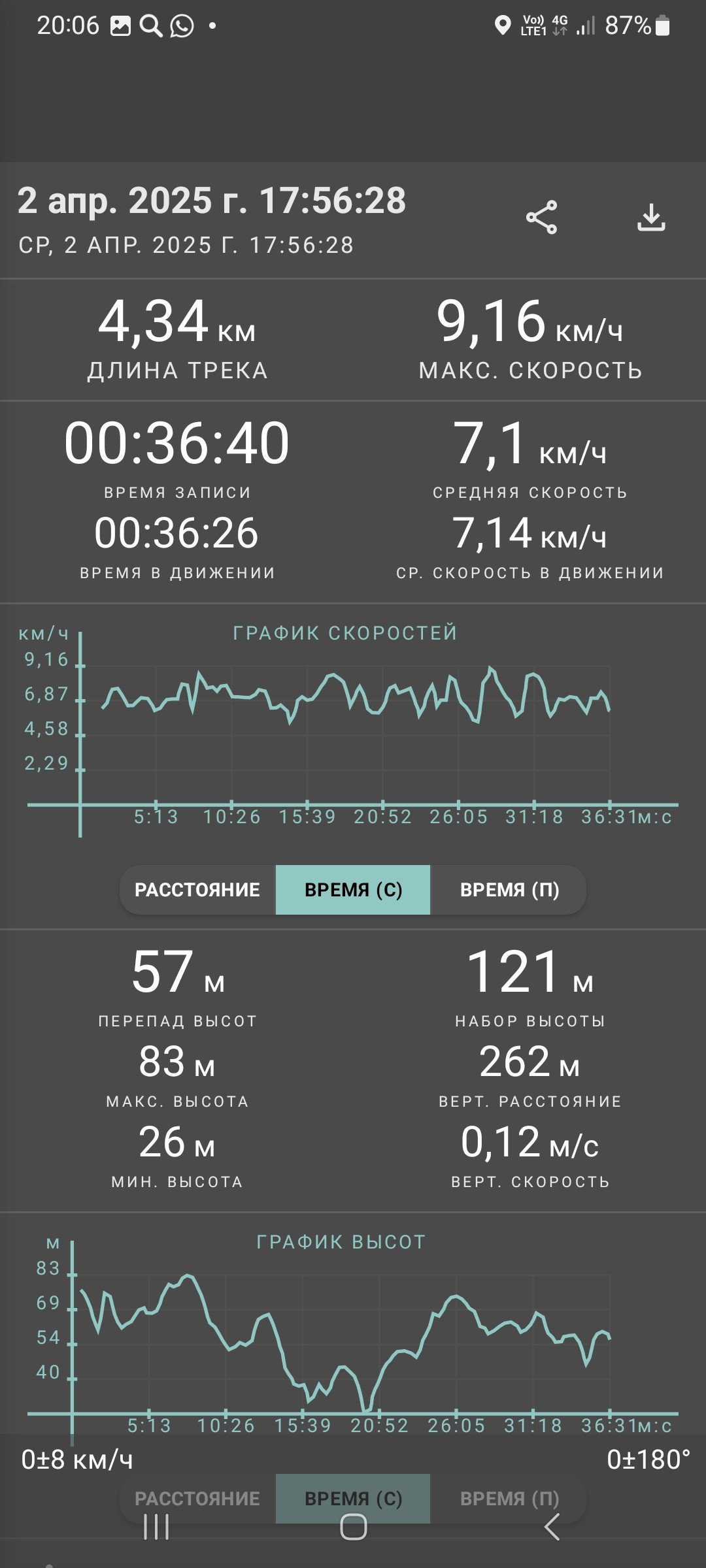Go back with the system back button

point(552,1527)
